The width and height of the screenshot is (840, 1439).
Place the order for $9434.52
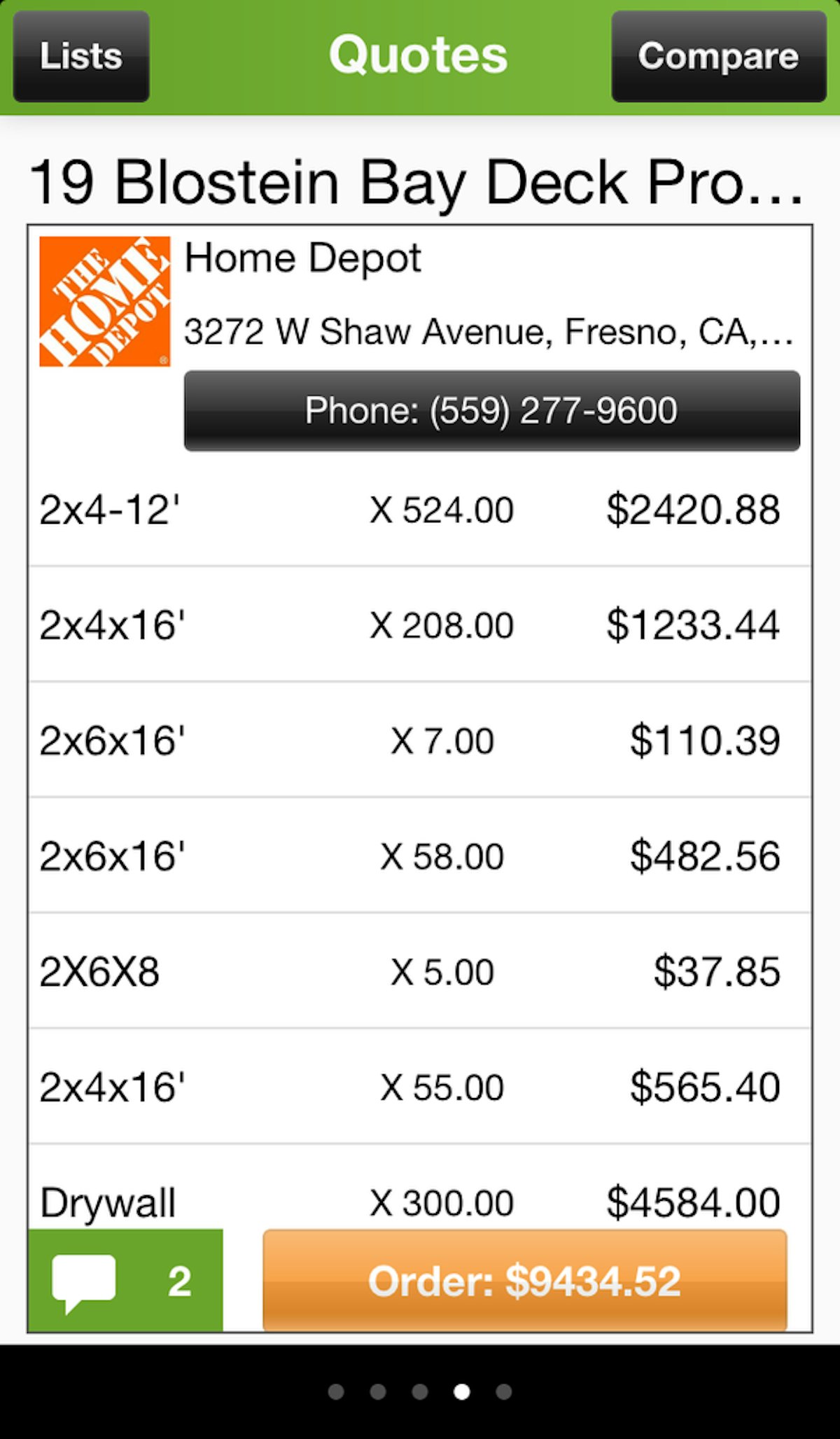point(525,1281)
